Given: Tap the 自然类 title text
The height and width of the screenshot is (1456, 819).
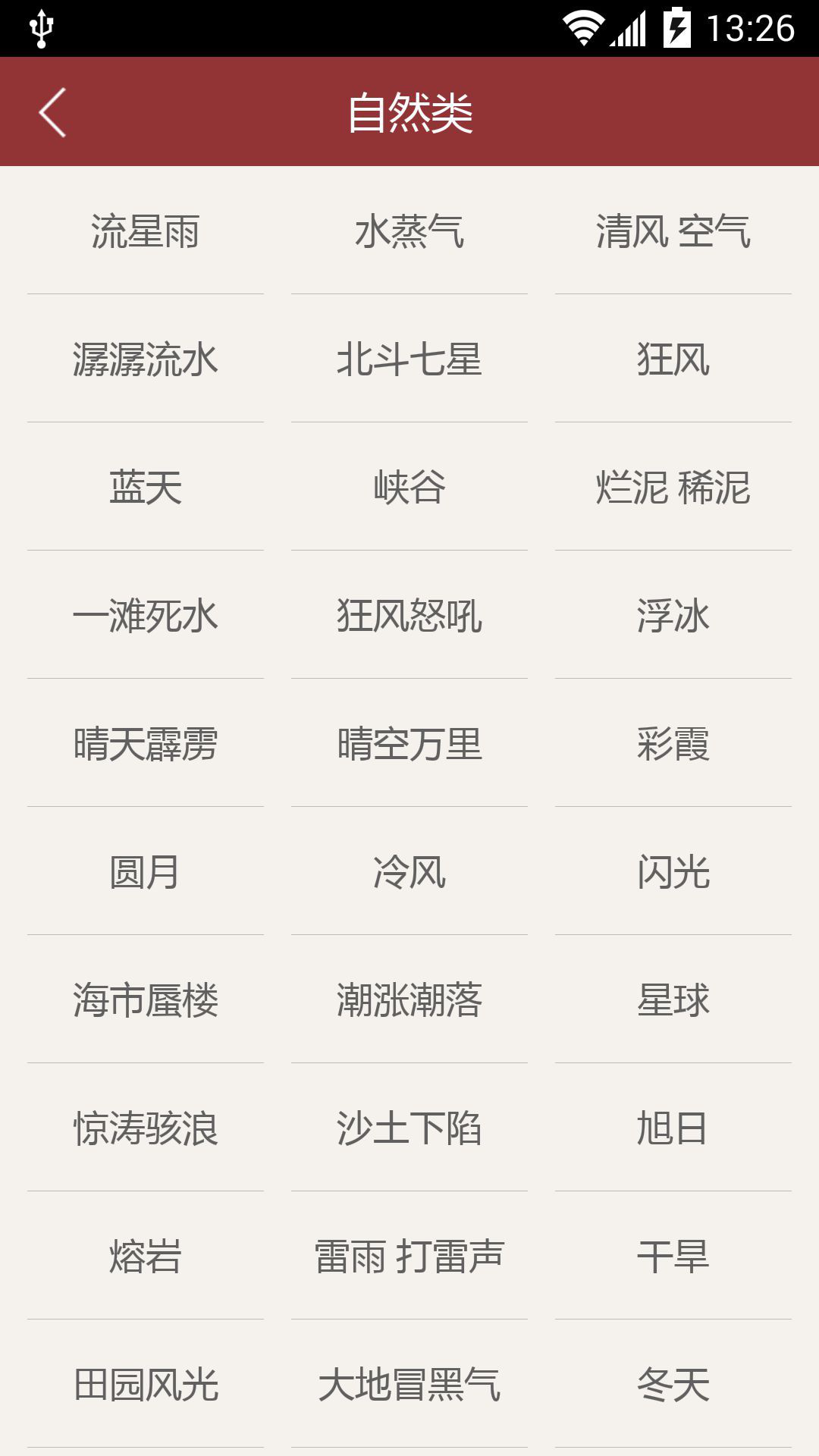Looking at the screenshot, I should click(409, 111).
